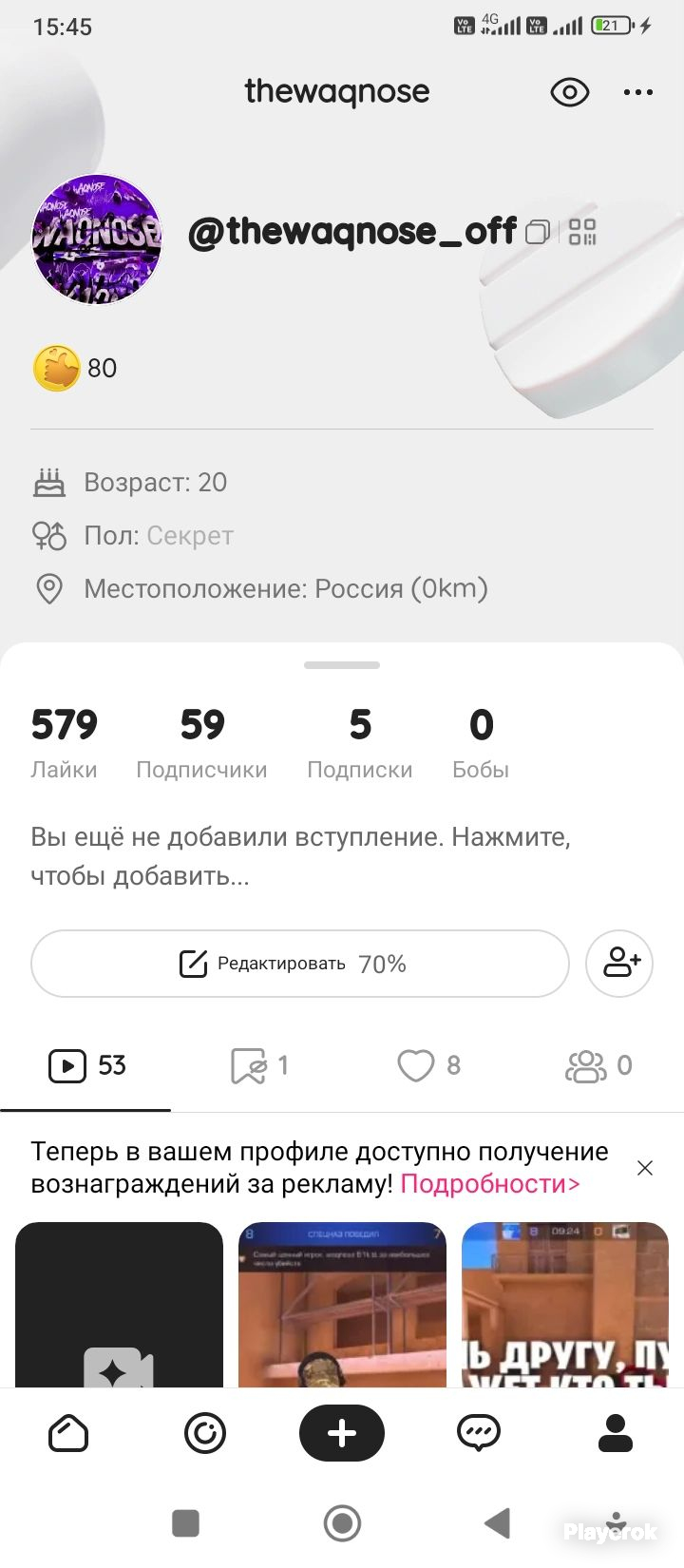Switch to the liked videos heart tab

427,1065
